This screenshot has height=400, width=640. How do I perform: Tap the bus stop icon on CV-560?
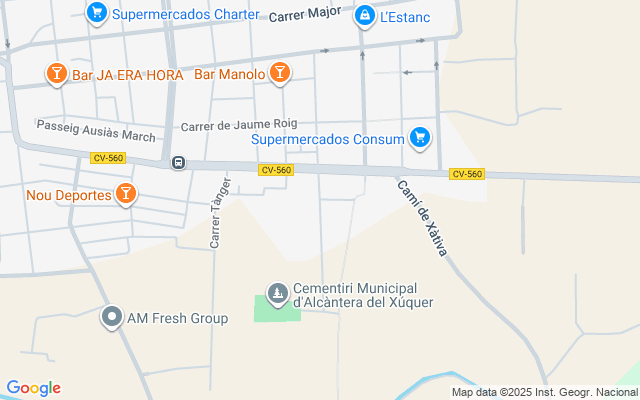[178, 162]
